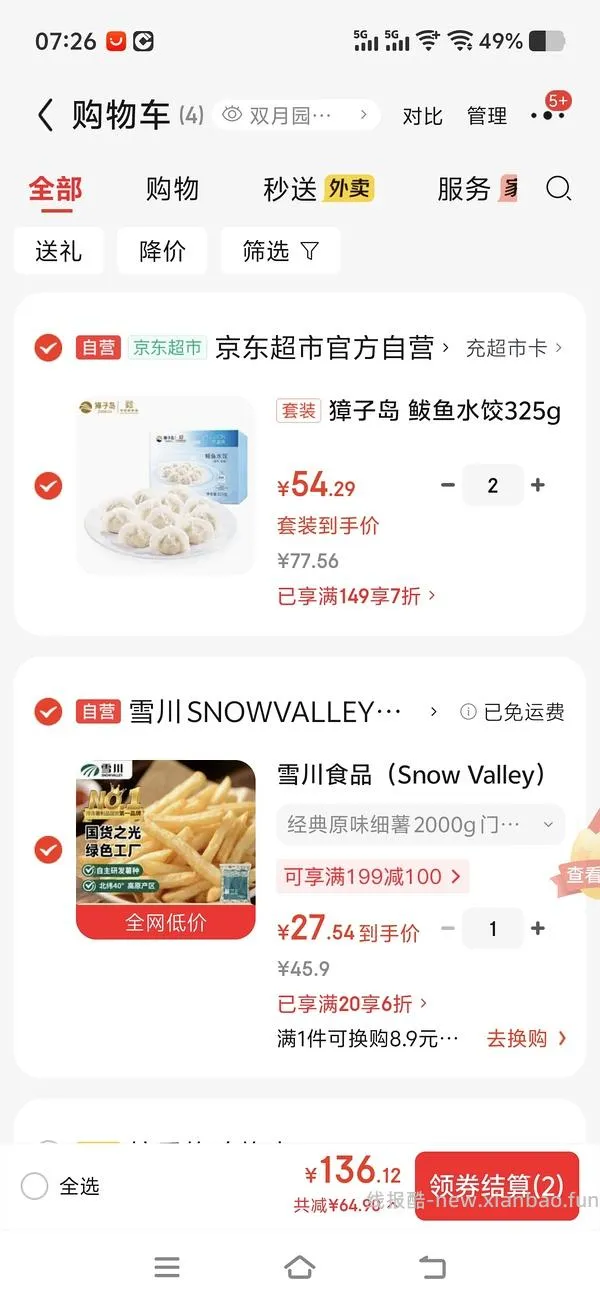Go back using the top-left arrow
This screenshot has width=600, height=1302.
pos(44,115)
